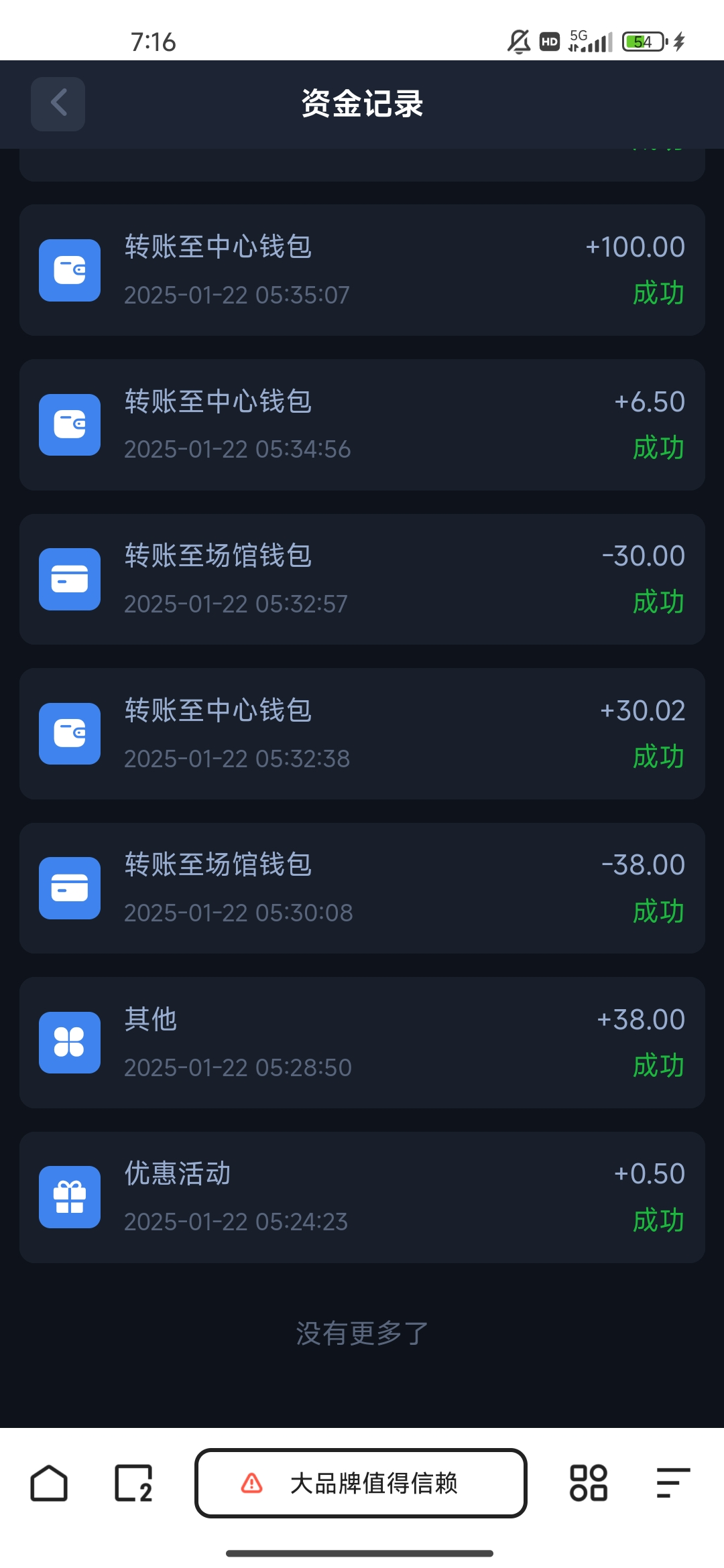Screen dimensions: 724x1568
Task: Tap the card icon beside the -30.00 transfer
Action: click(x=70, y=578)
